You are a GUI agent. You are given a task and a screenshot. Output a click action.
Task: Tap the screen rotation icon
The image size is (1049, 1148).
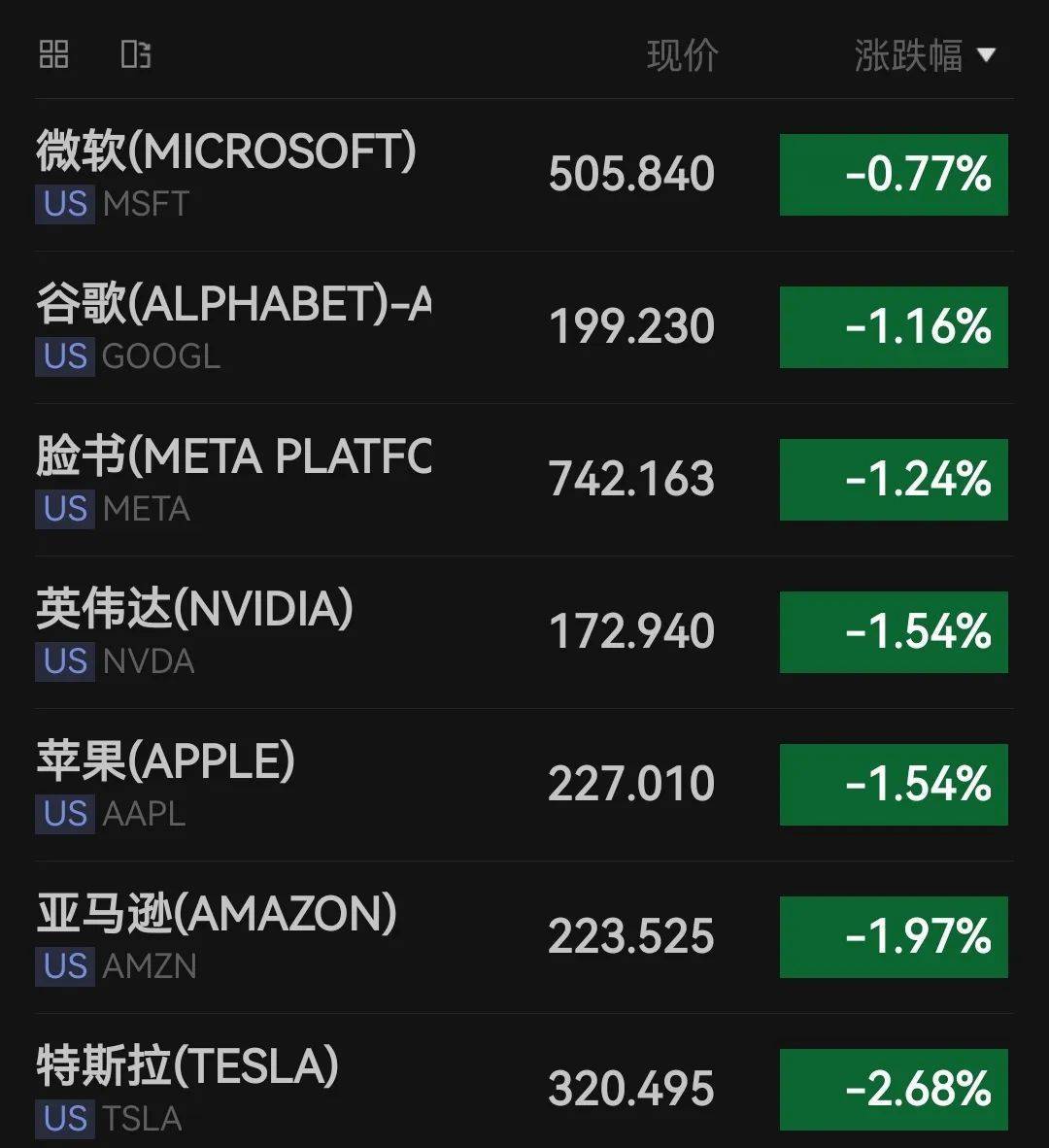point(136,54)
